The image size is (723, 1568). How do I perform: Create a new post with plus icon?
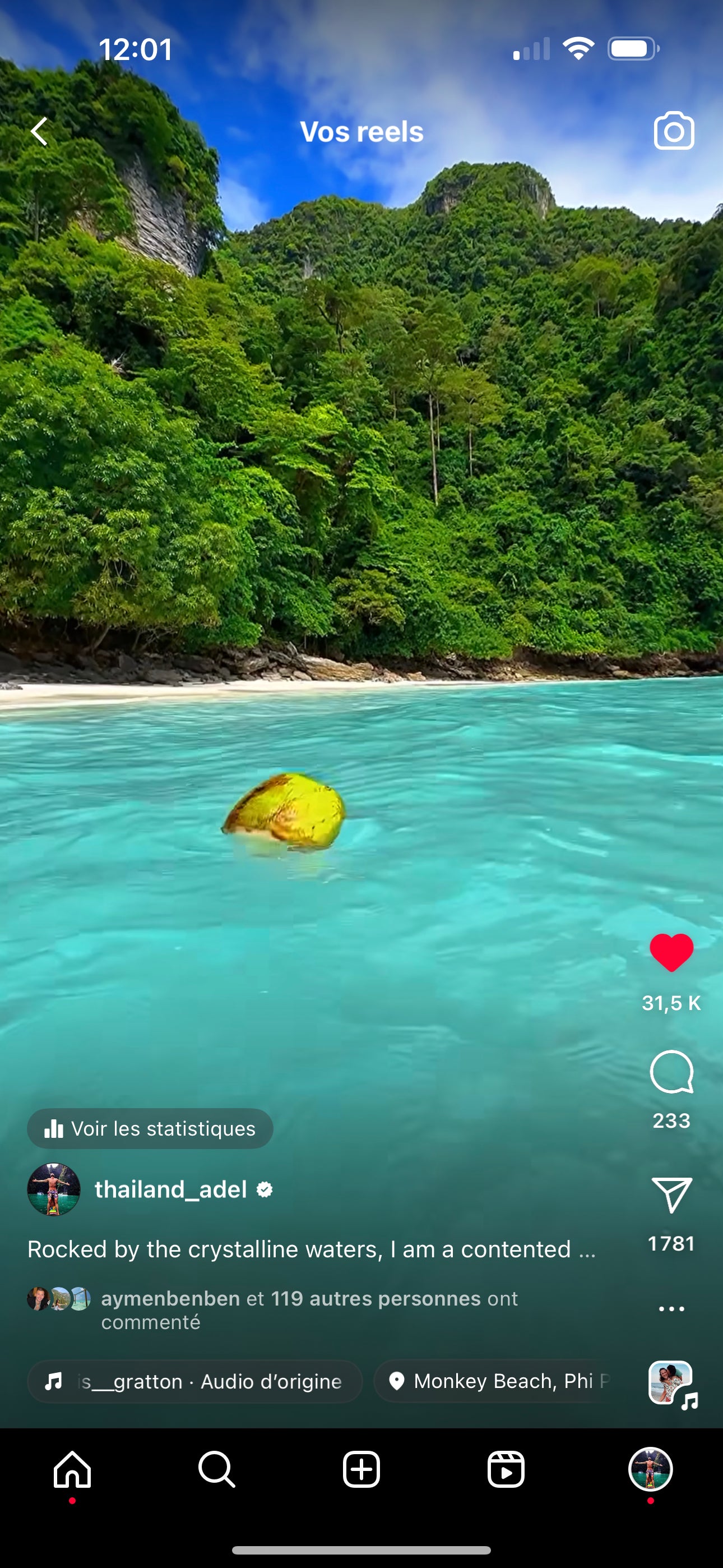pos(361,1469)
